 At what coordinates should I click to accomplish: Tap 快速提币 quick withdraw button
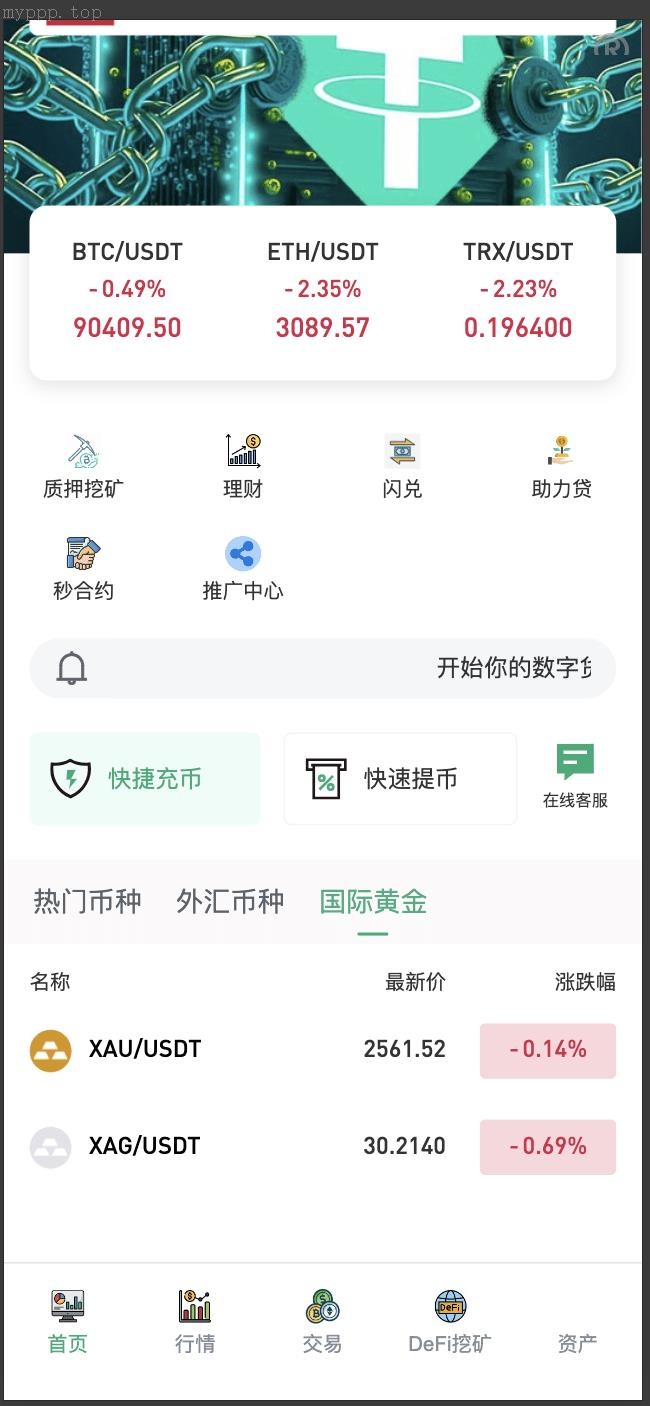(400, 779)
